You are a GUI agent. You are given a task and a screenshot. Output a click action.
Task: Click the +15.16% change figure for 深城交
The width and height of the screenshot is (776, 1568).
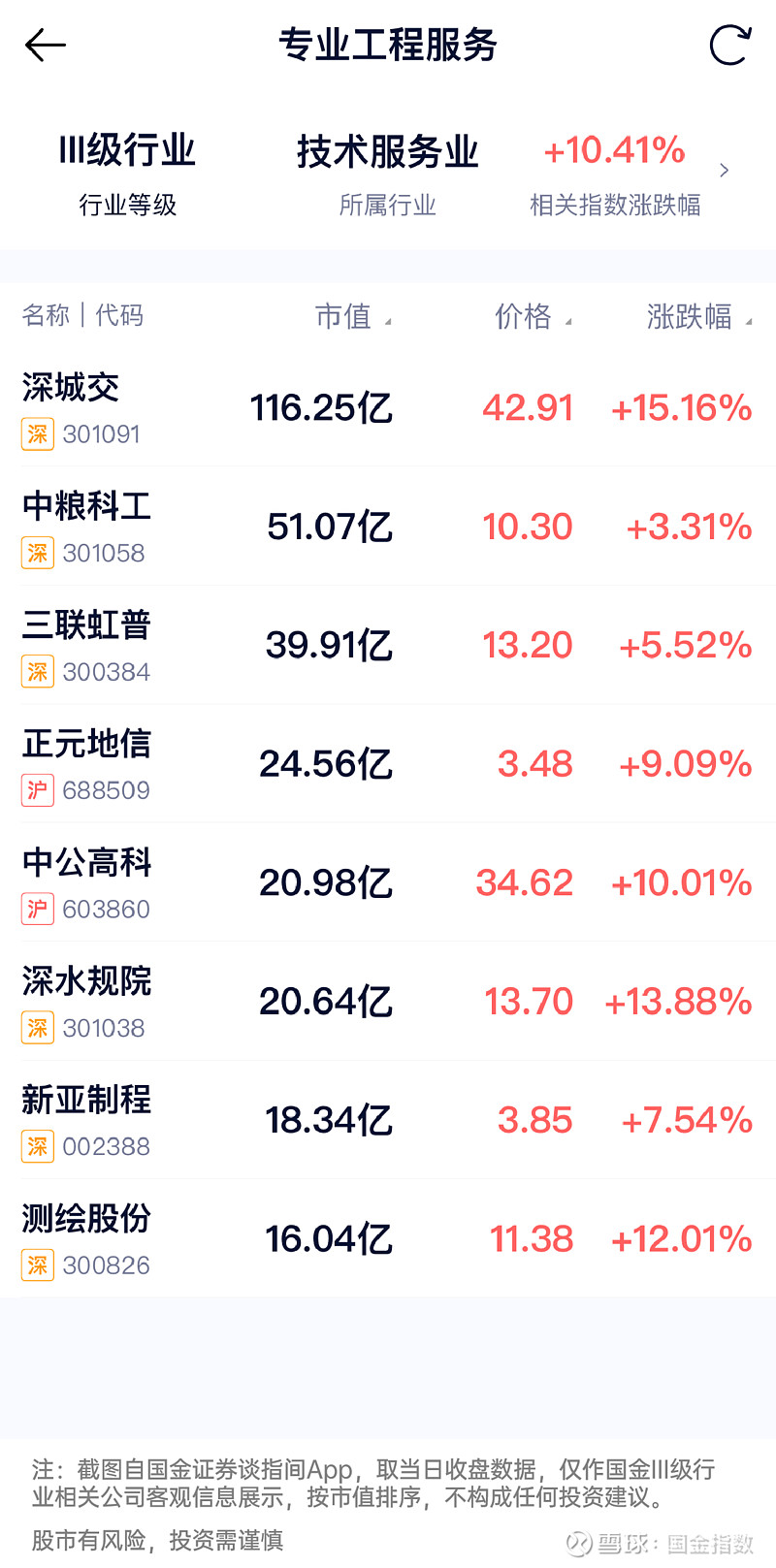(x=683, y=408)
